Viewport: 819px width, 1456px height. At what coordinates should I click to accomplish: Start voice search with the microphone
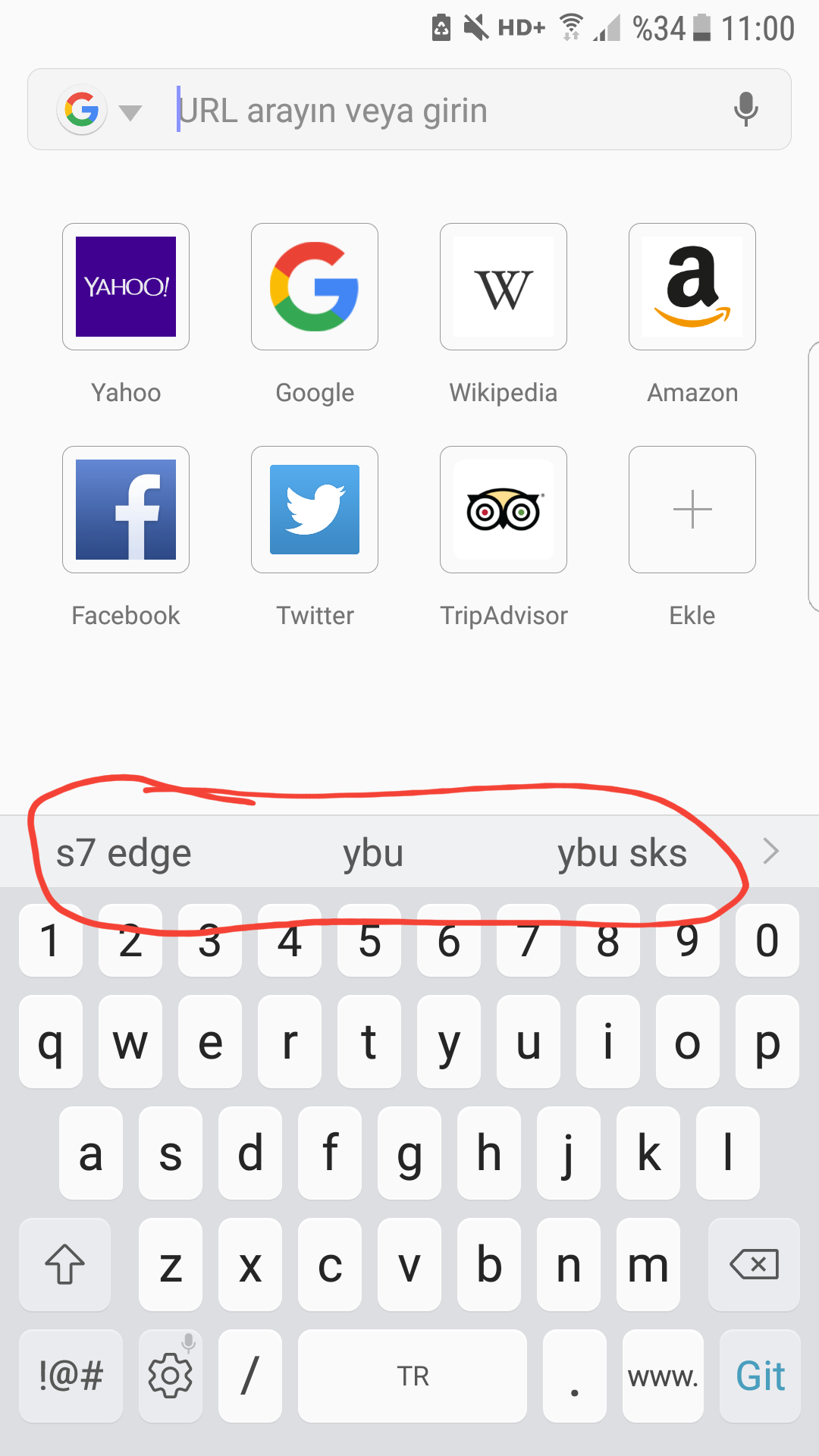pyautogui.click(x=745, y=109)
